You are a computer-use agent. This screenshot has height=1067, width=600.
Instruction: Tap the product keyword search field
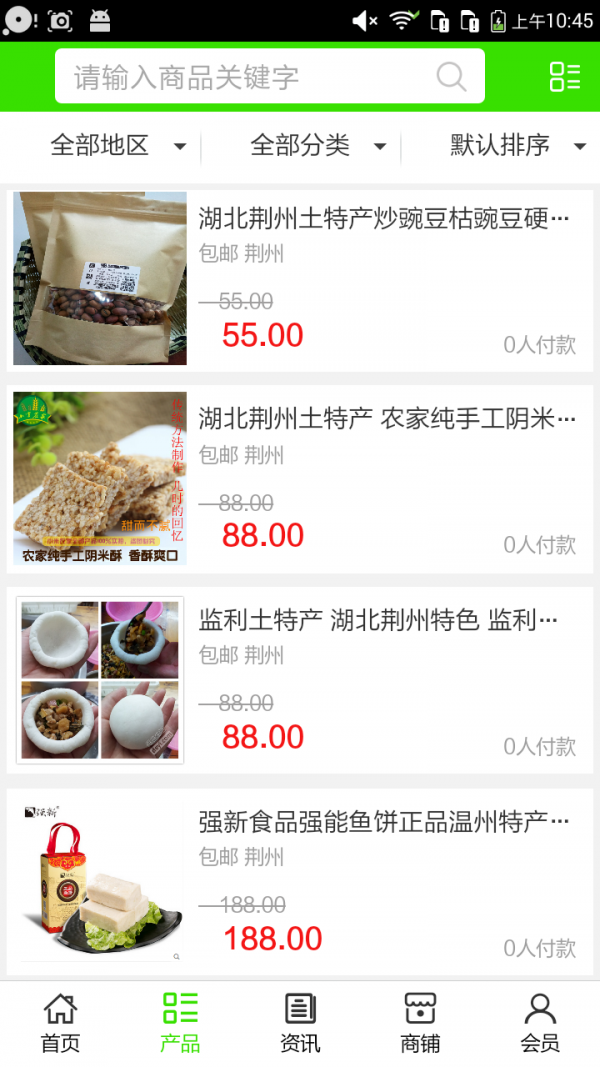tap(250, 77)
